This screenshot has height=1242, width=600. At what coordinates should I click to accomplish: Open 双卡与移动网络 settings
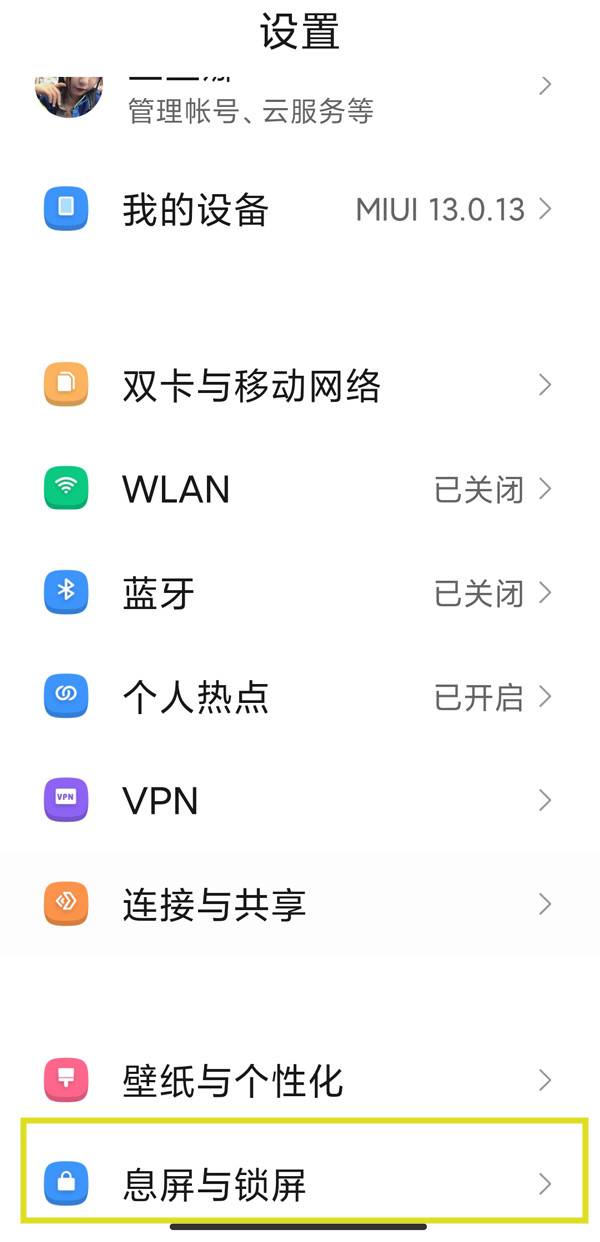tap(300, 385)
